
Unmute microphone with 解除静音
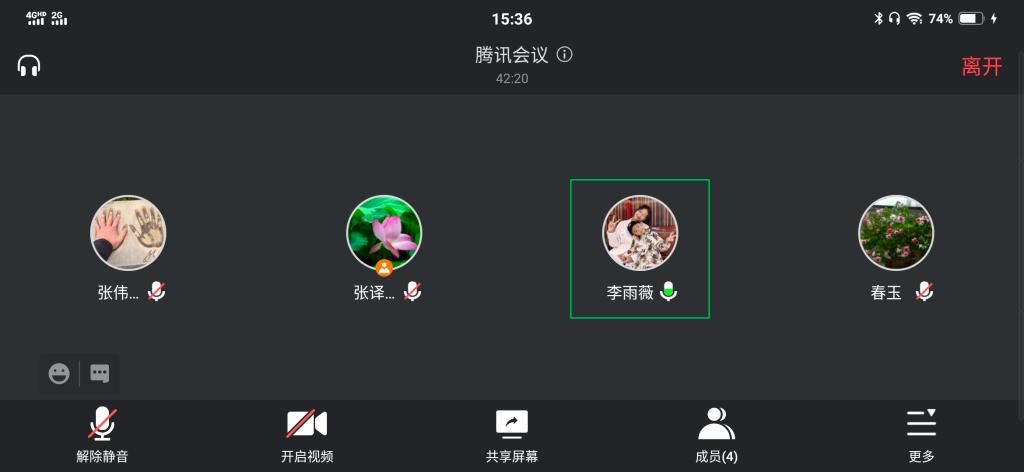coord(102,435)
